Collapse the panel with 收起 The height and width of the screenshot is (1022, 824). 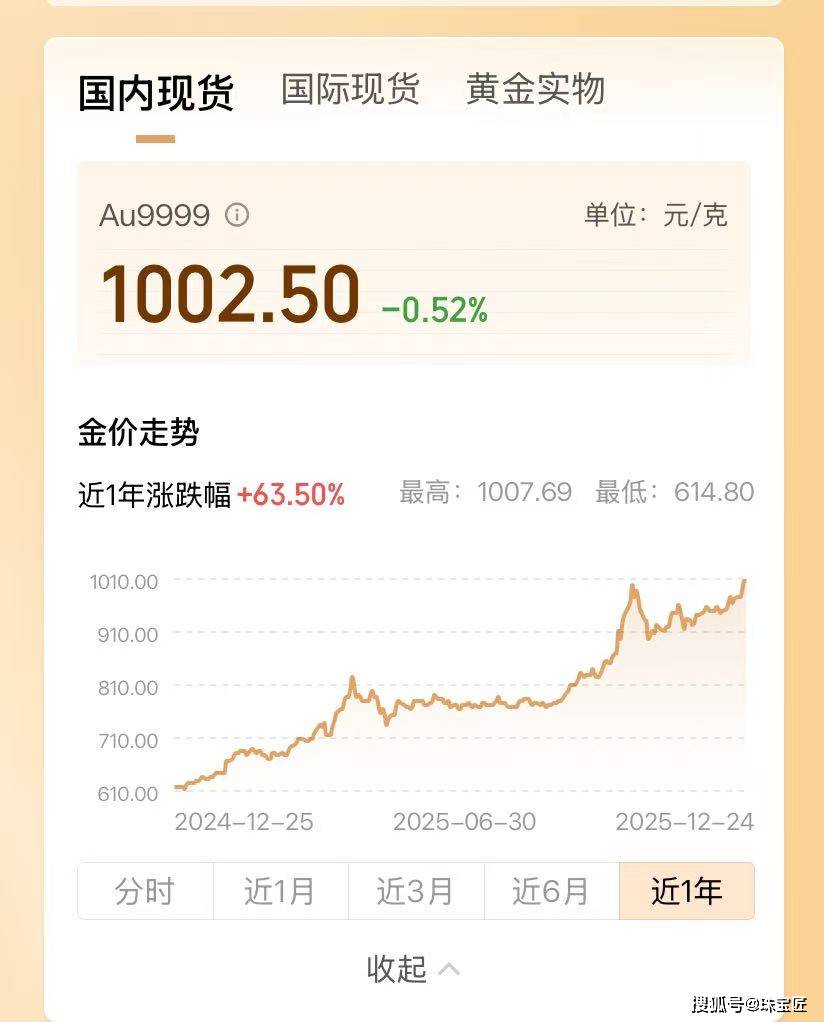pyautogui.click(x=413, y=968)
